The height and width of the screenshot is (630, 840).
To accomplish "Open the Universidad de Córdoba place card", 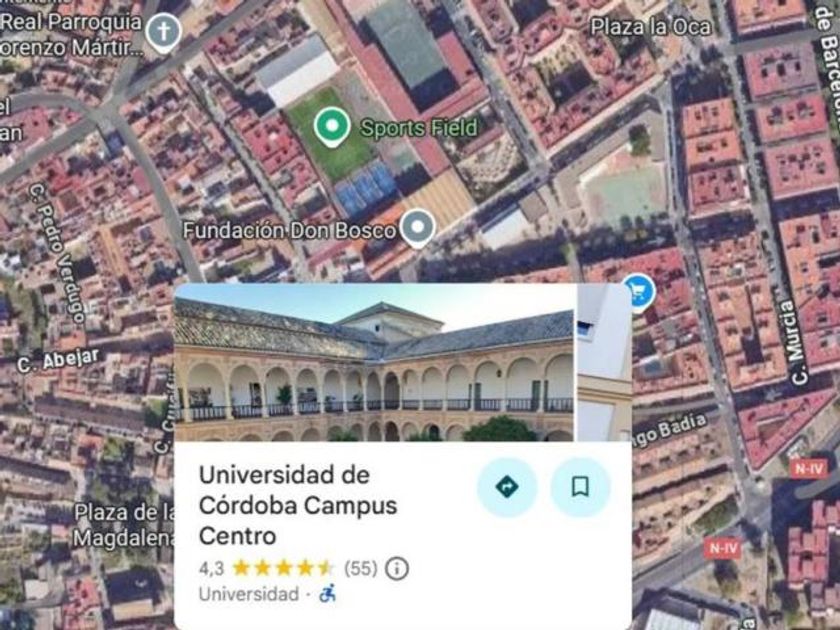I will pyautogui.click(x=298, y=504).
